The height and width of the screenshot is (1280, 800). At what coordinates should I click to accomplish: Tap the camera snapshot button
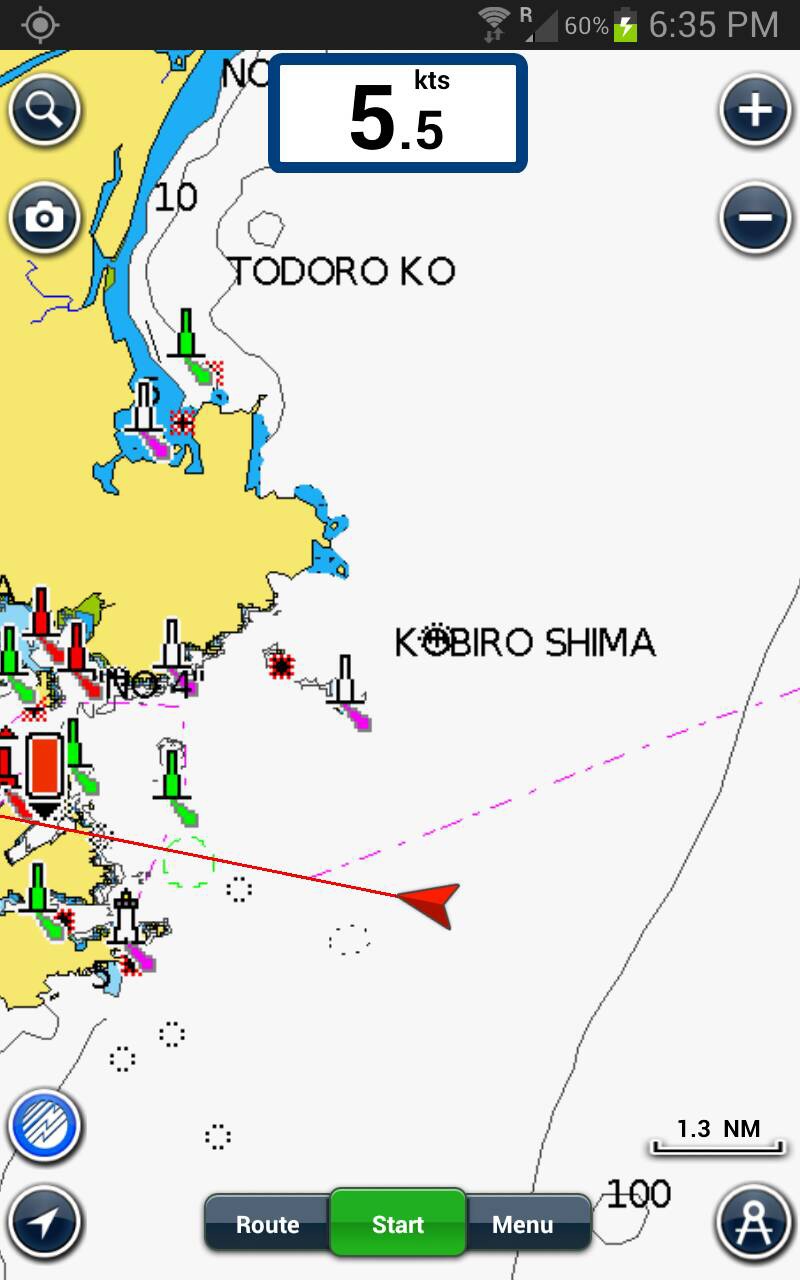pyautogui.click(x=45, y=216)
